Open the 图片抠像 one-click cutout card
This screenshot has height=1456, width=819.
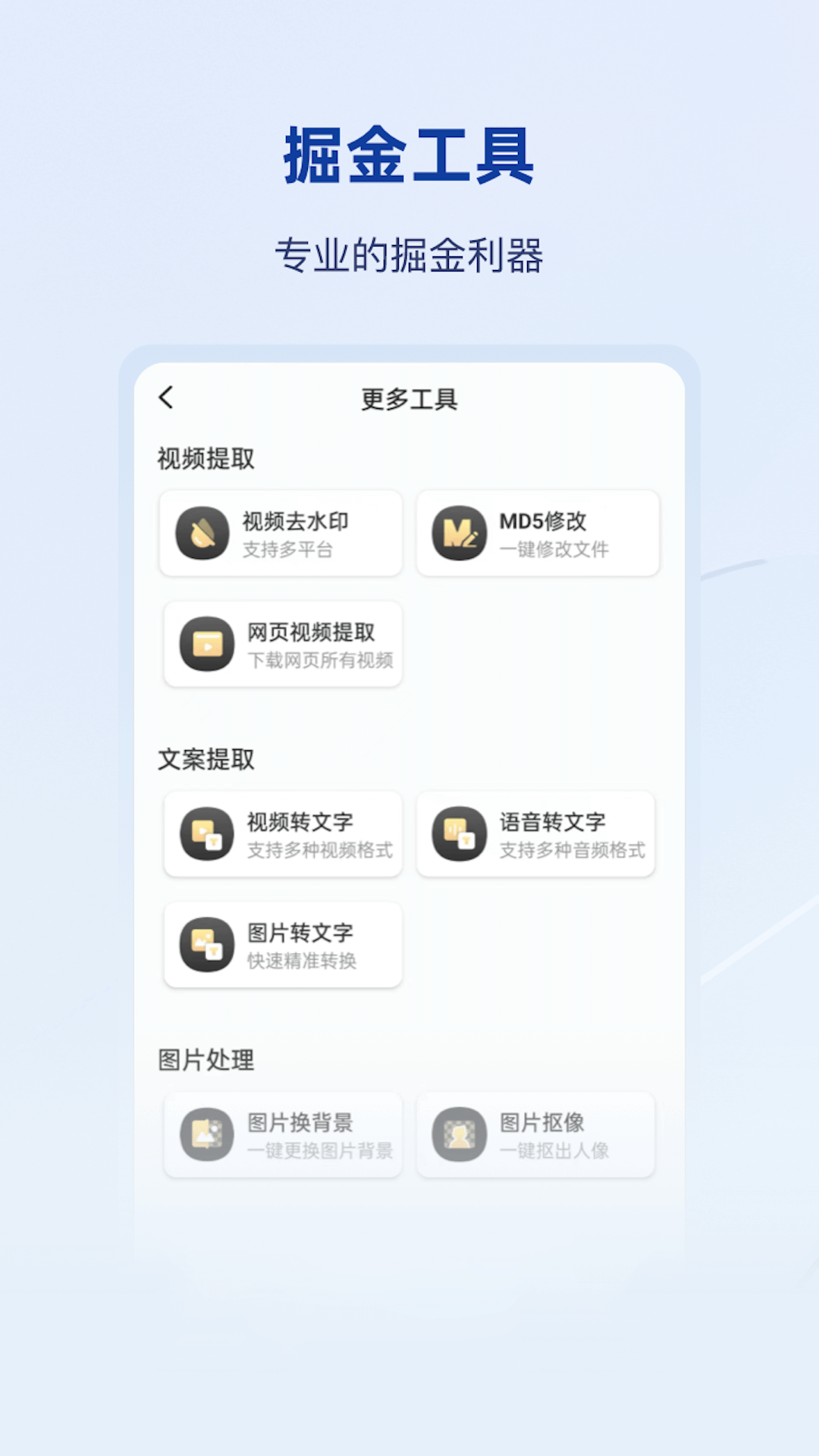(x=536, y=1135)
